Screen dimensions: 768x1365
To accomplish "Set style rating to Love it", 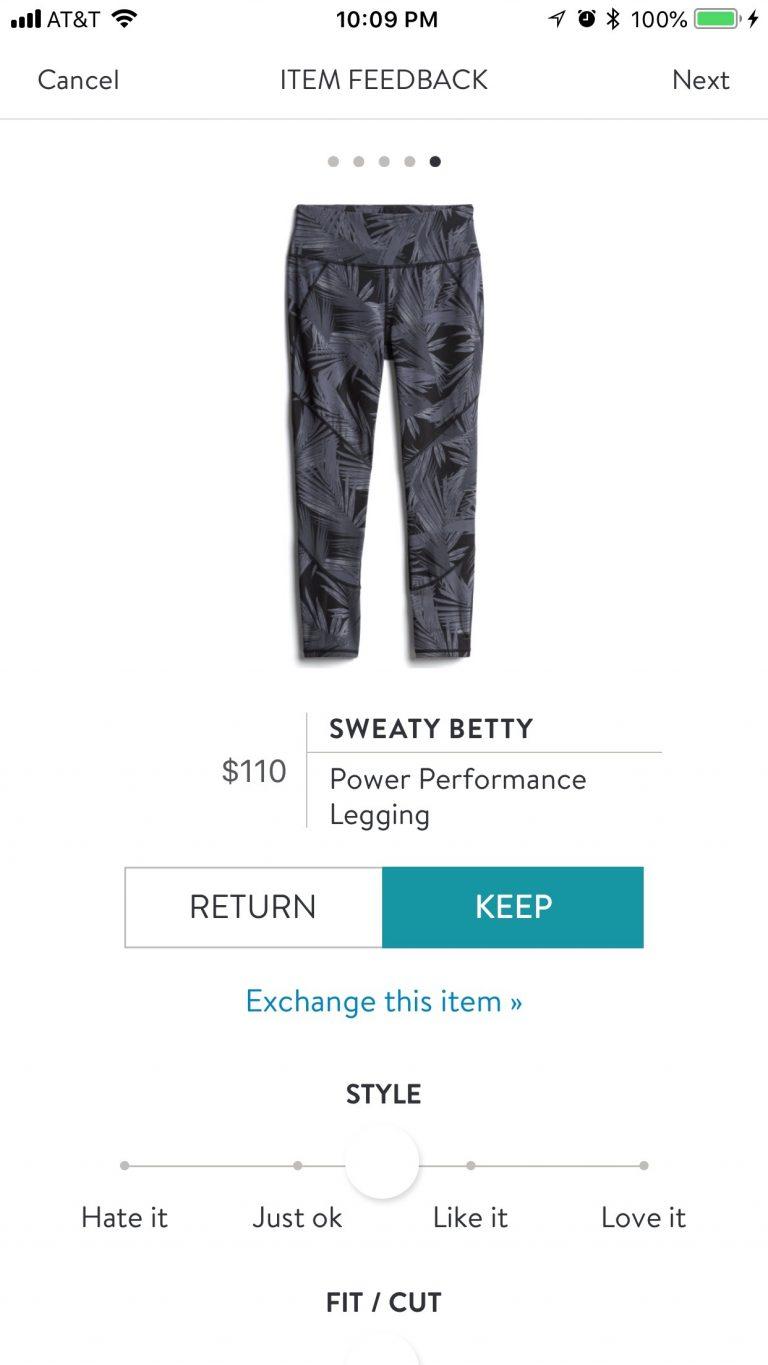I will point(643,1166).
